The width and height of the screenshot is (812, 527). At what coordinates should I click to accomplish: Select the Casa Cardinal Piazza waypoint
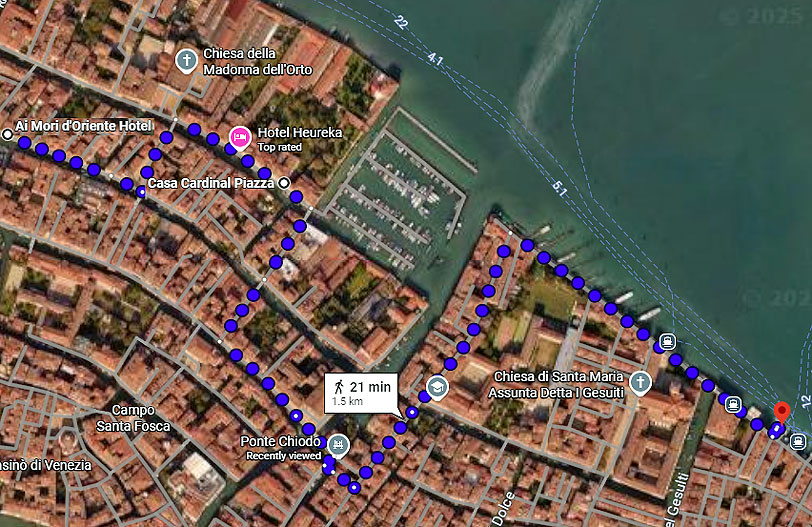285,183
